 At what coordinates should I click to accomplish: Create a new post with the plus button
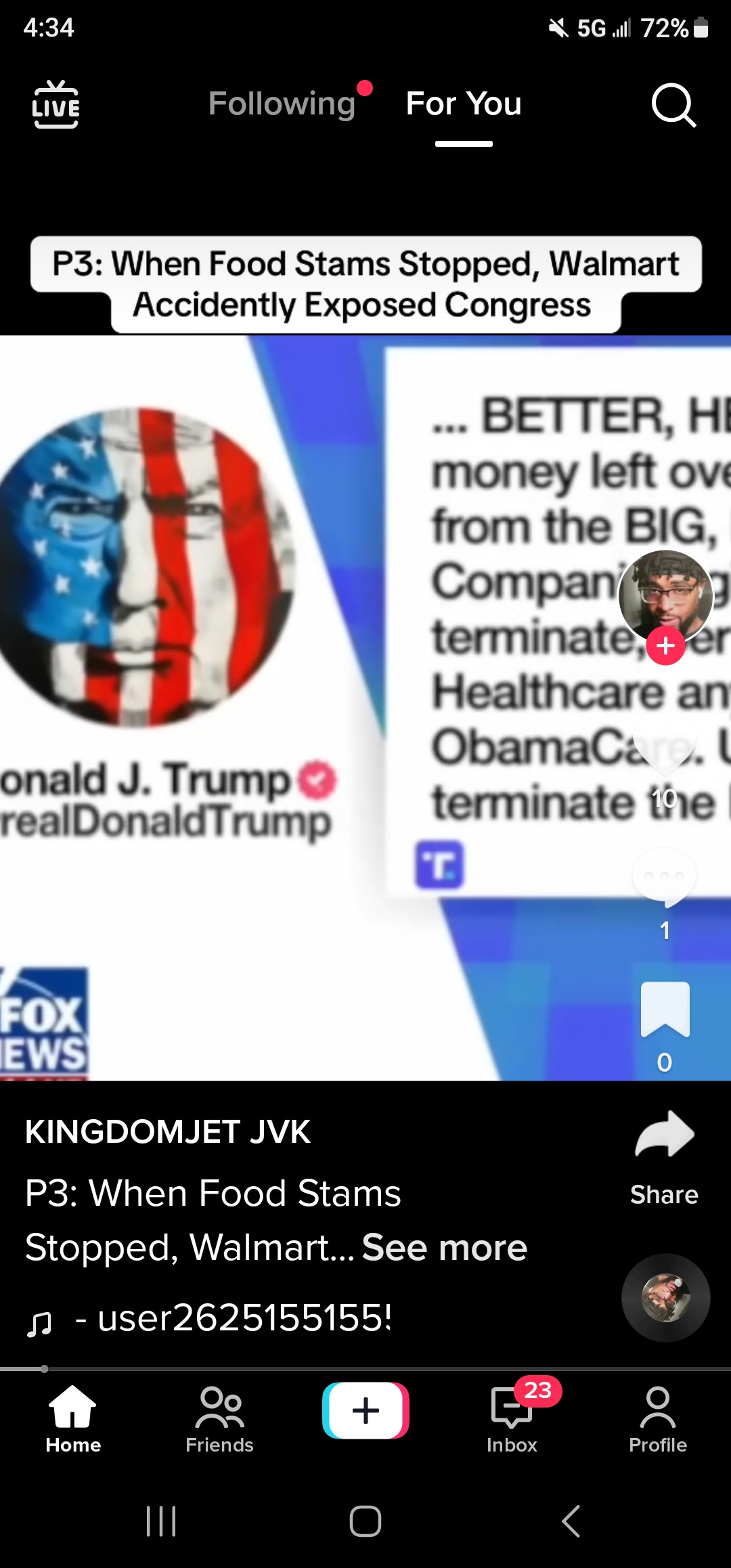point(365,1410)
